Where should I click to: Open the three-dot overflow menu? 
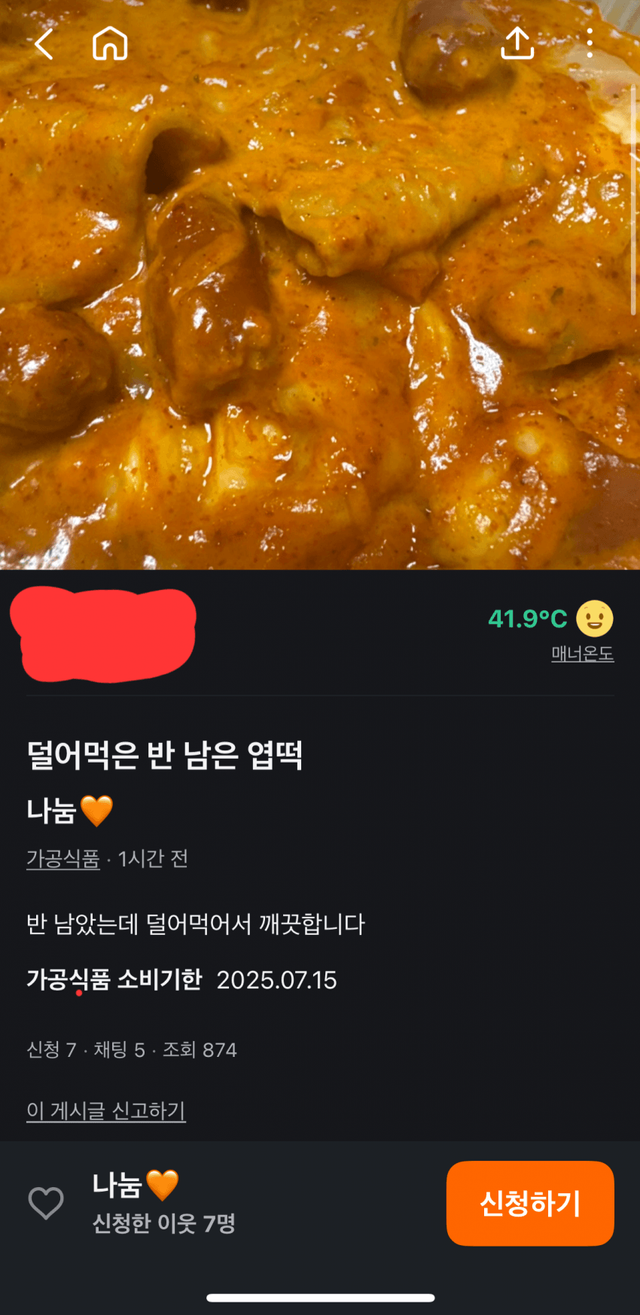coord(590,43)
